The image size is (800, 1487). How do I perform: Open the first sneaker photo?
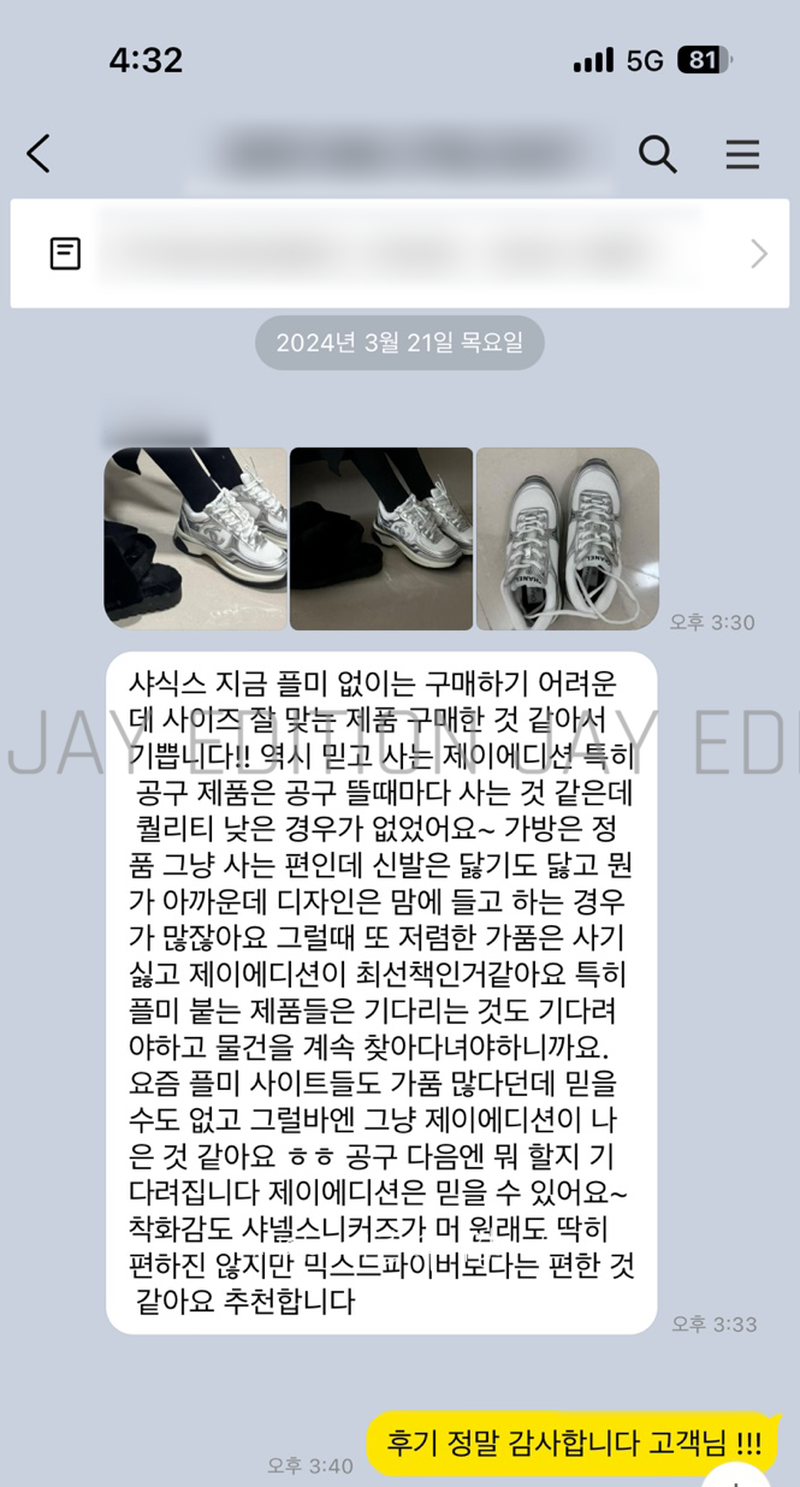point(196,538)
